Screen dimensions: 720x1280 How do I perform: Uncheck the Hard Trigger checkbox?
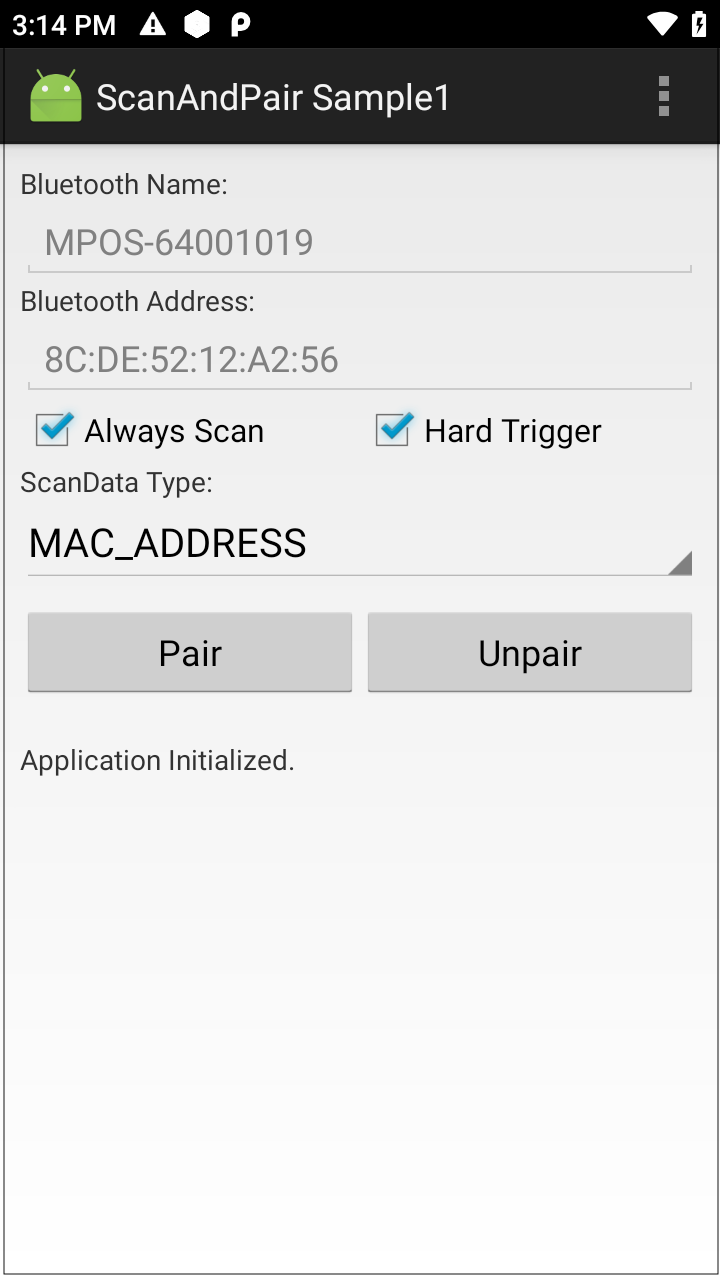click(393, 430)
